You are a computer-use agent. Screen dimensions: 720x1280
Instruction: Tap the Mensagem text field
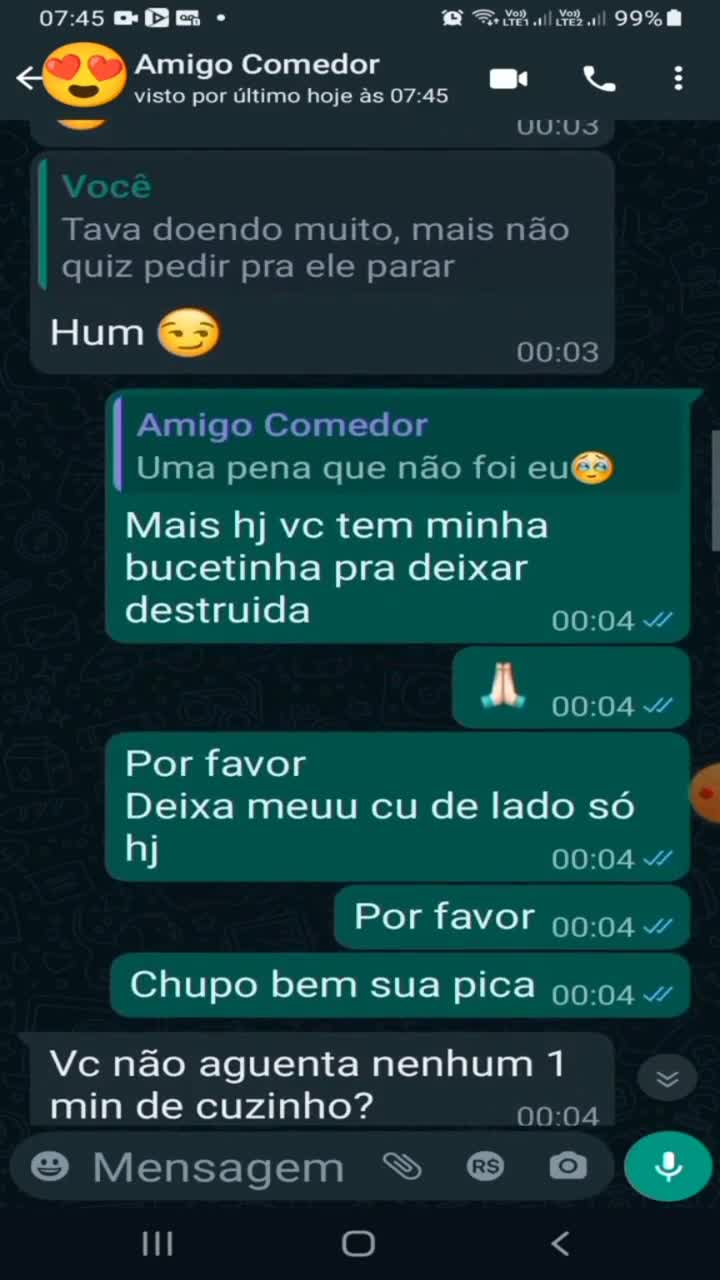[220, 1167]
